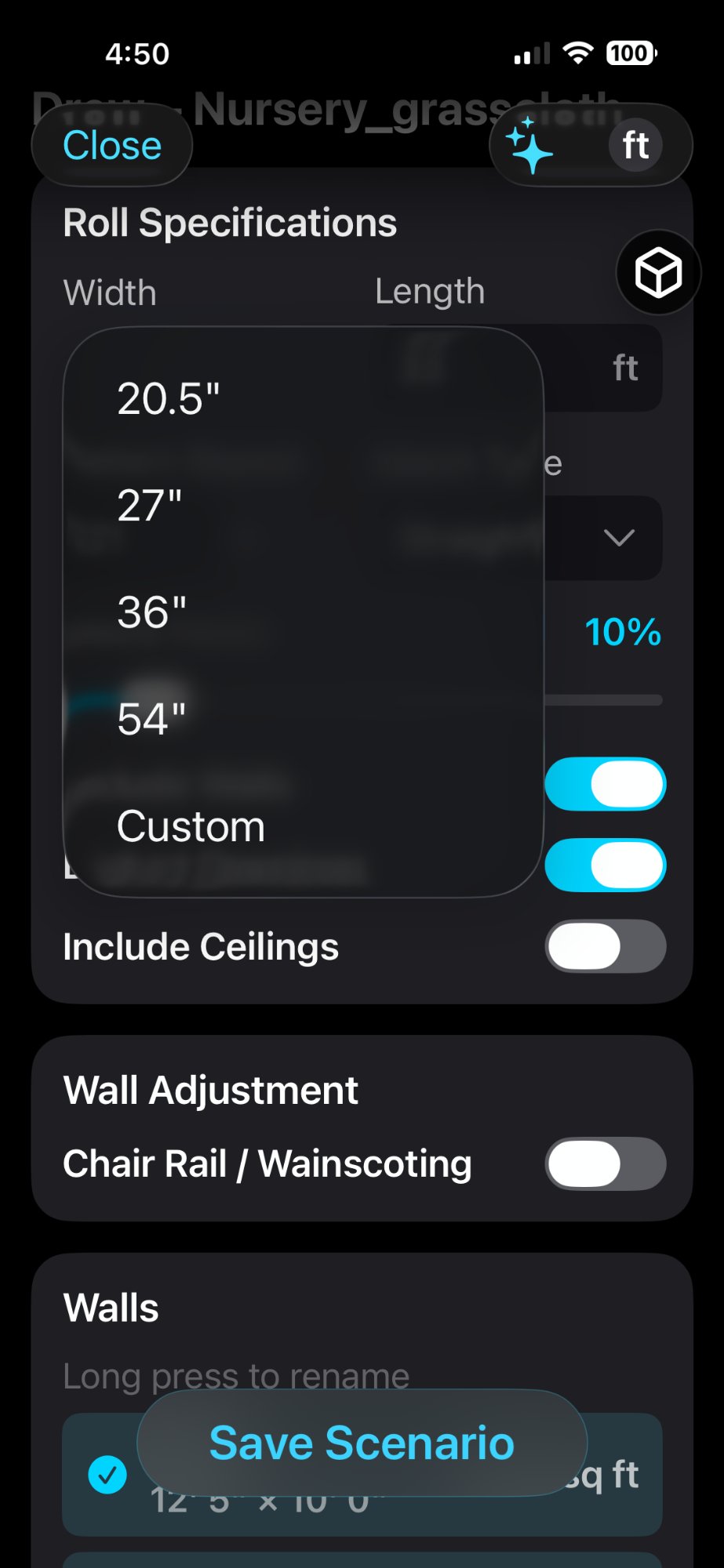The height and width of the screenshot is (1568, 724).
Task: Tap Save Scenario
Action: click(361, 1441)
